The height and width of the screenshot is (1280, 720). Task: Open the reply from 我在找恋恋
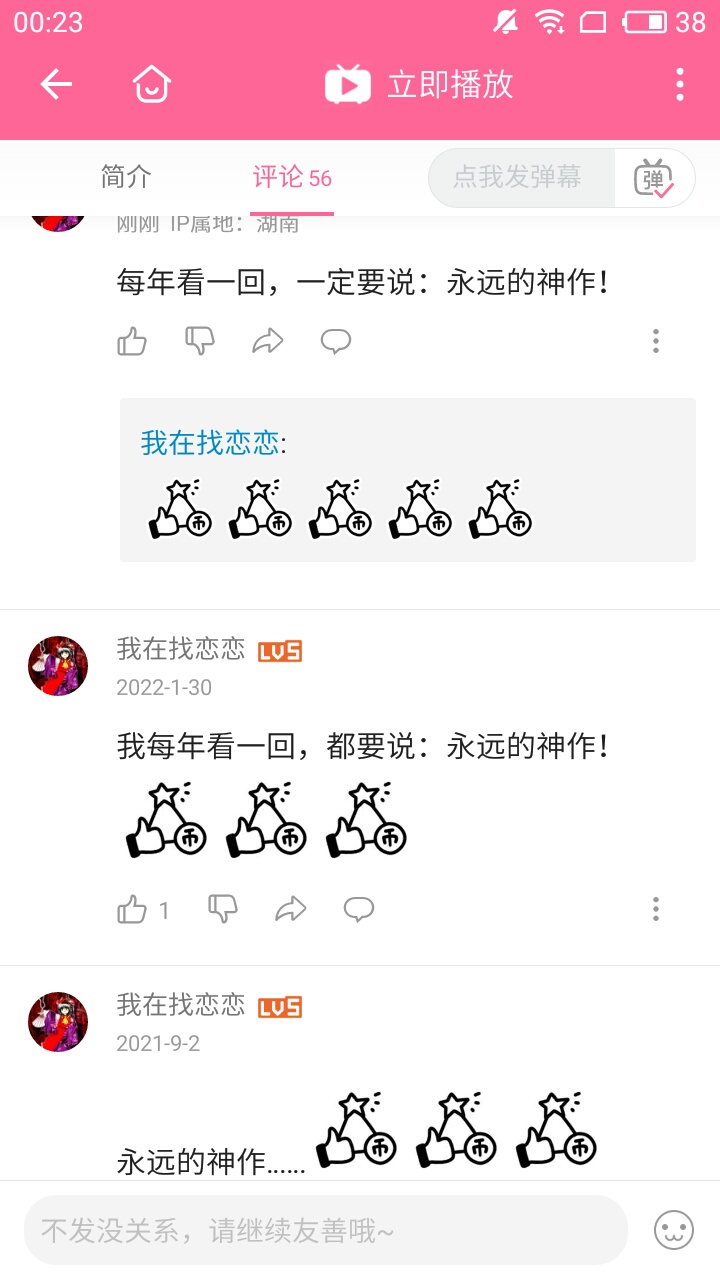tap(408, 480)
